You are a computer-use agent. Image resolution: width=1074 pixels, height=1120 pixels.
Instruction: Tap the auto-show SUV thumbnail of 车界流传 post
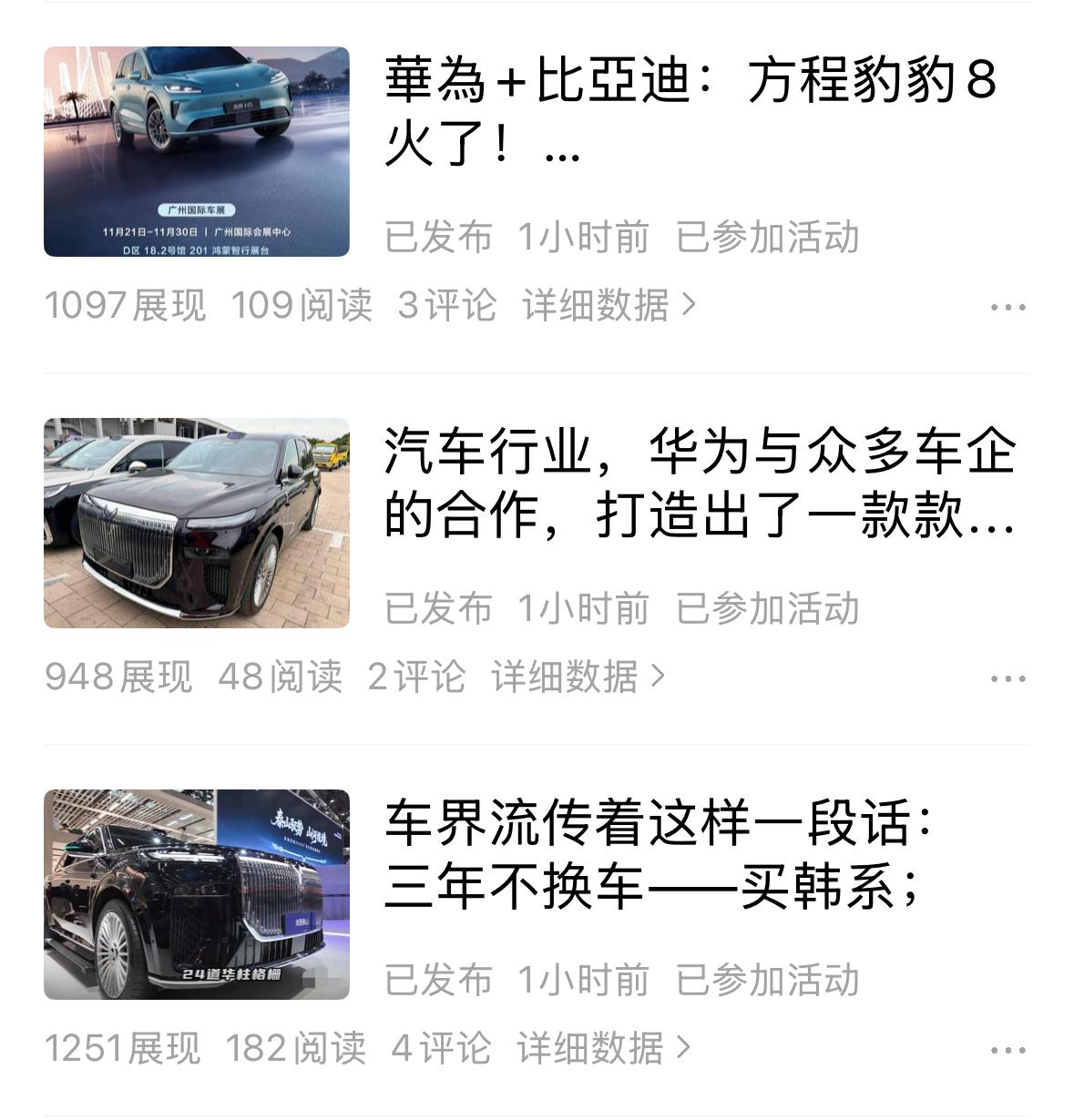pos(197,894)
